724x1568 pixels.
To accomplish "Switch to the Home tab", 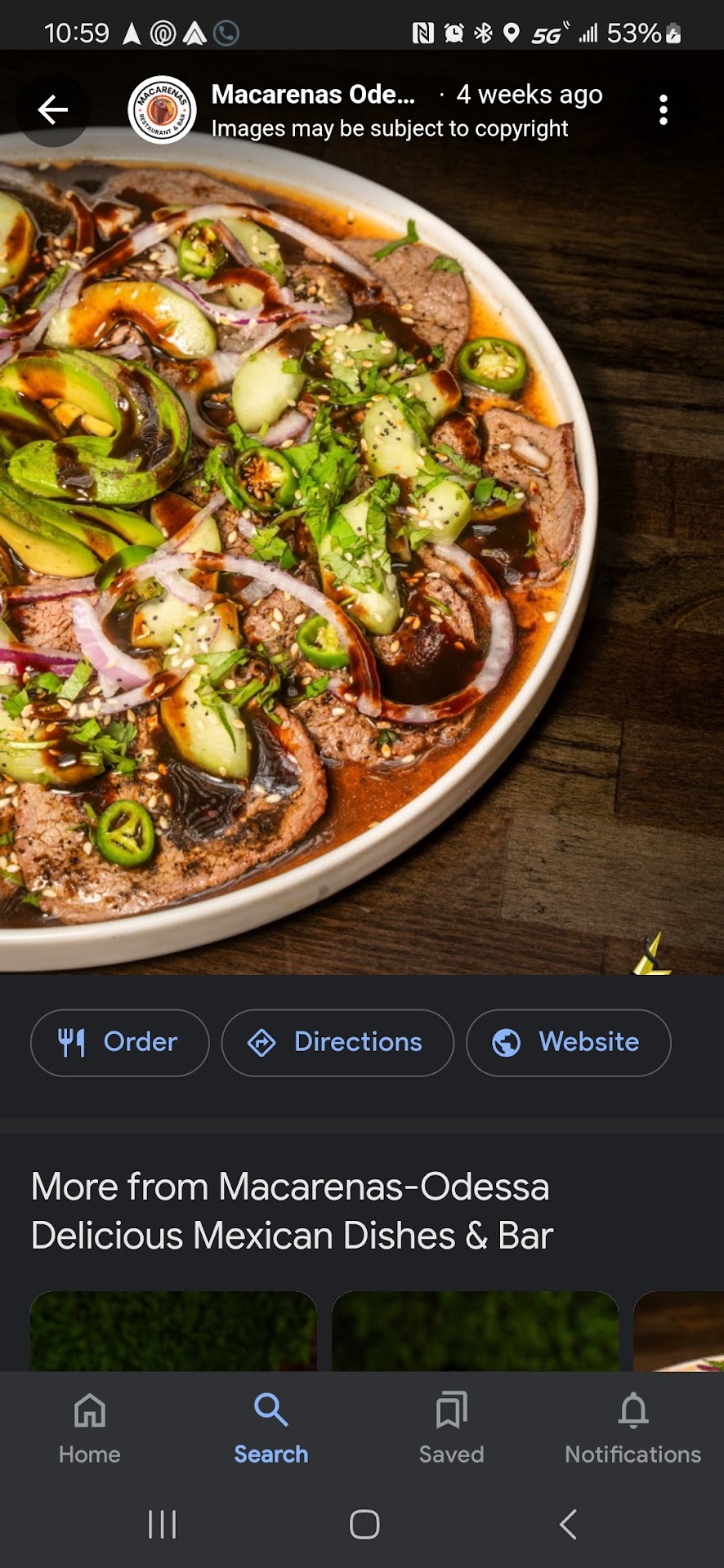I will pos(90,1428).
